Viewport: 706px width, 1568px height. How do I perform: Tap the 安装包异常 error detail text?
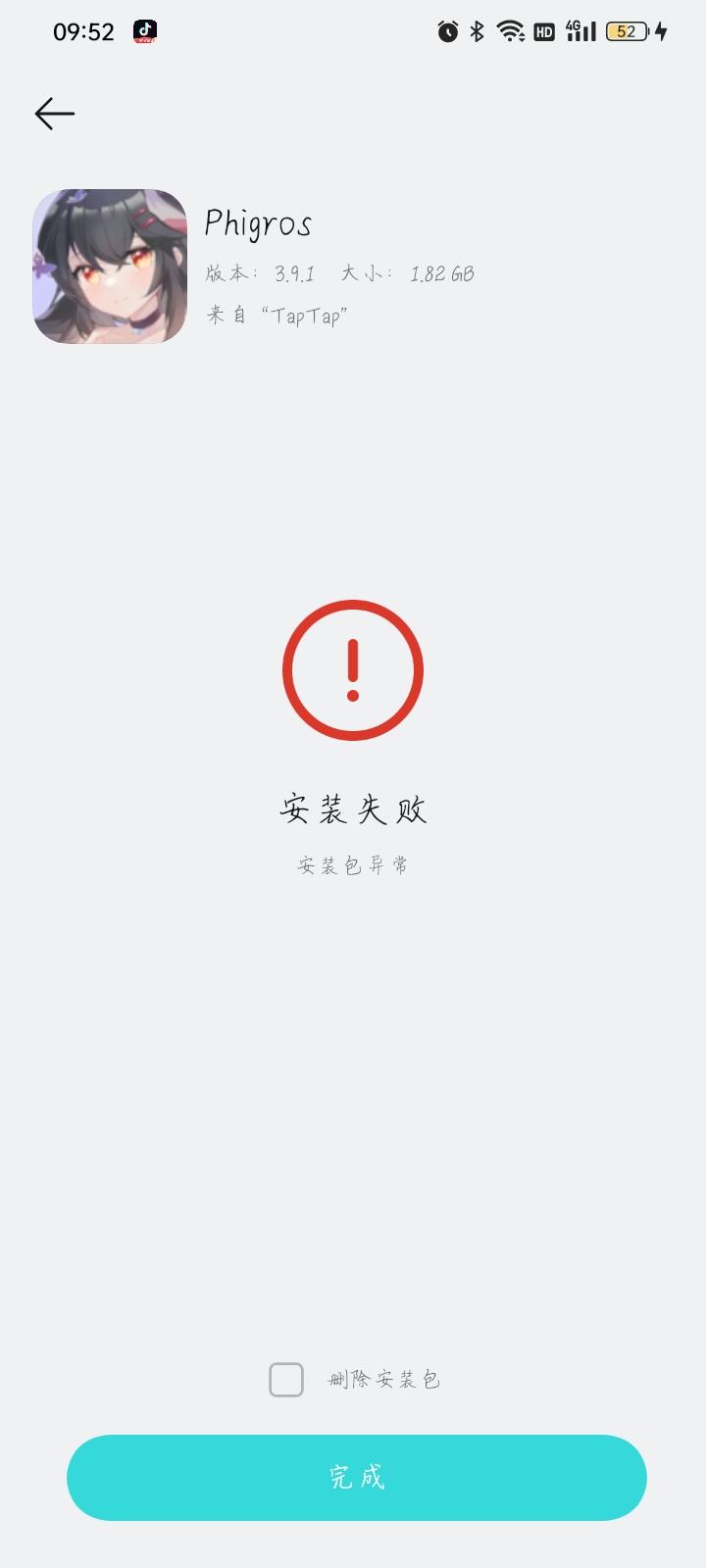click(354, 864)
